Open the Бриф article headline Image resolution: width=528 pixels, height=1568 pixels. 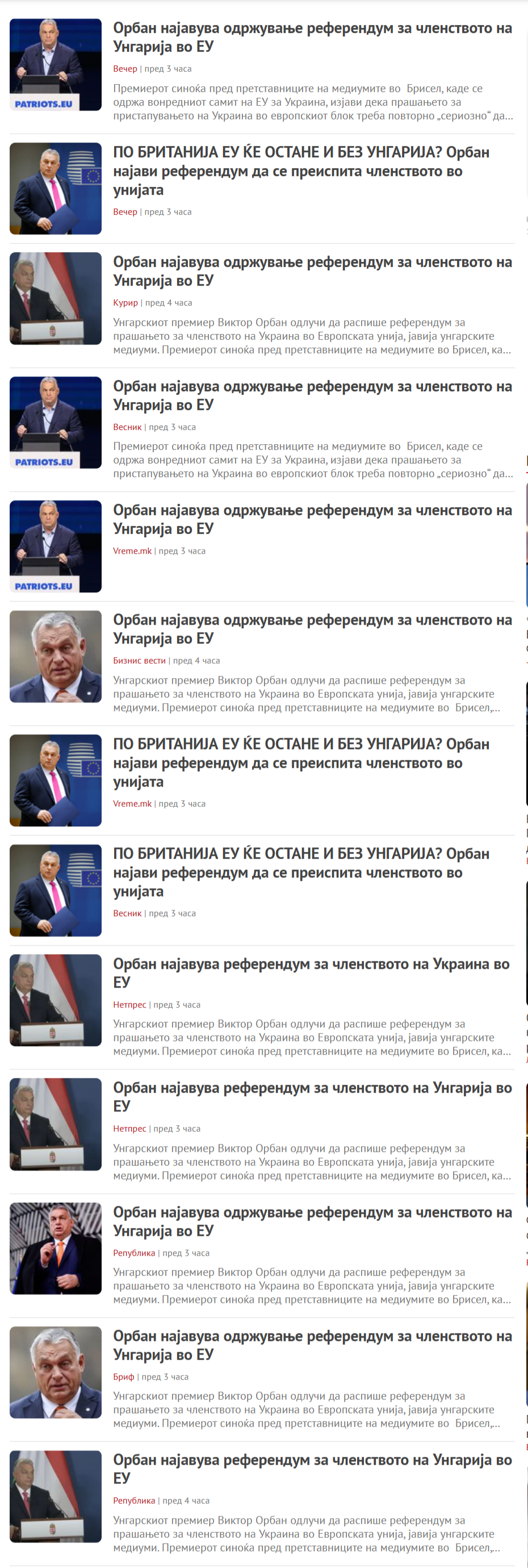point(312,1345)
